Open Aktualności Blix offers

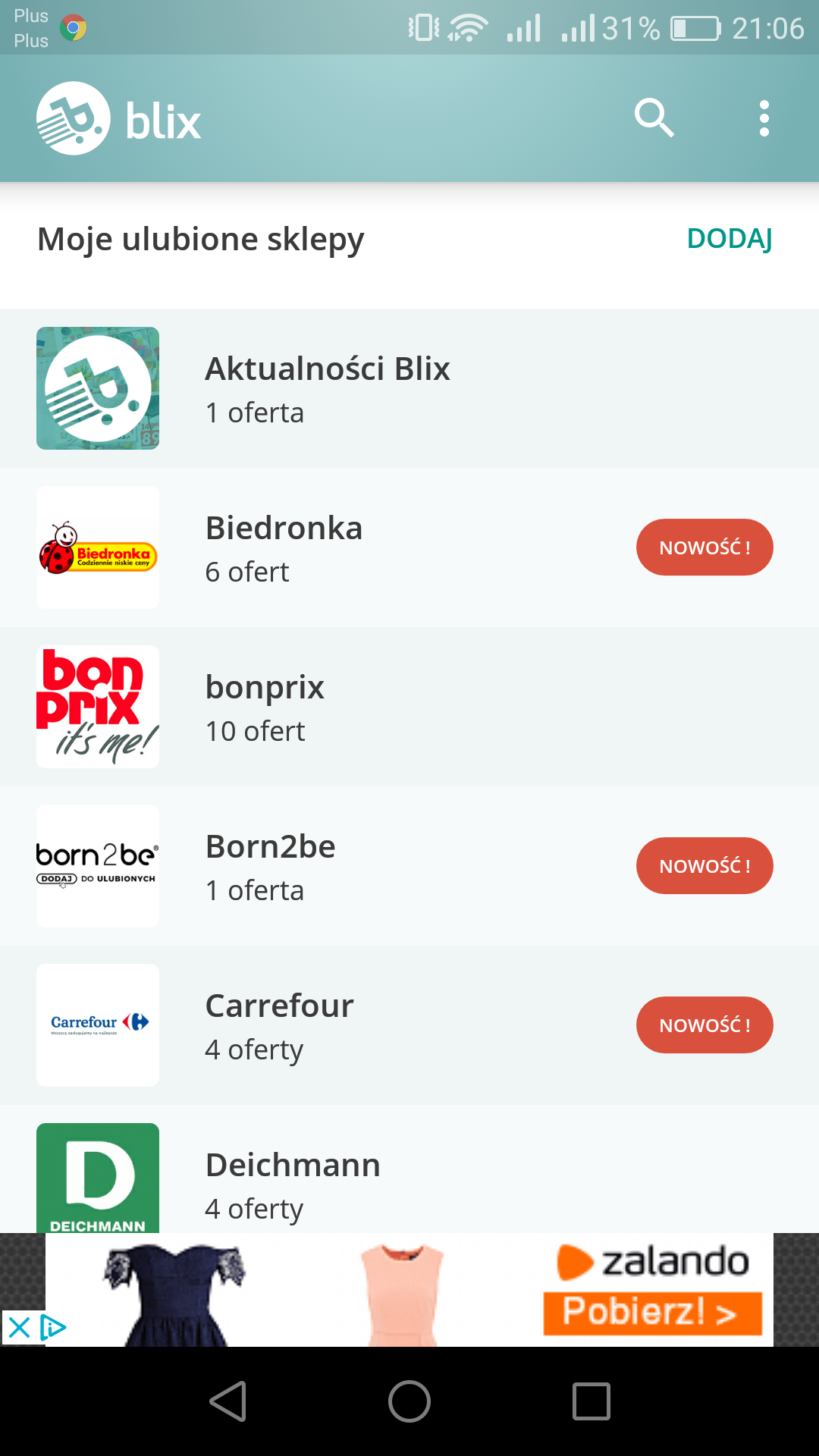409,388
